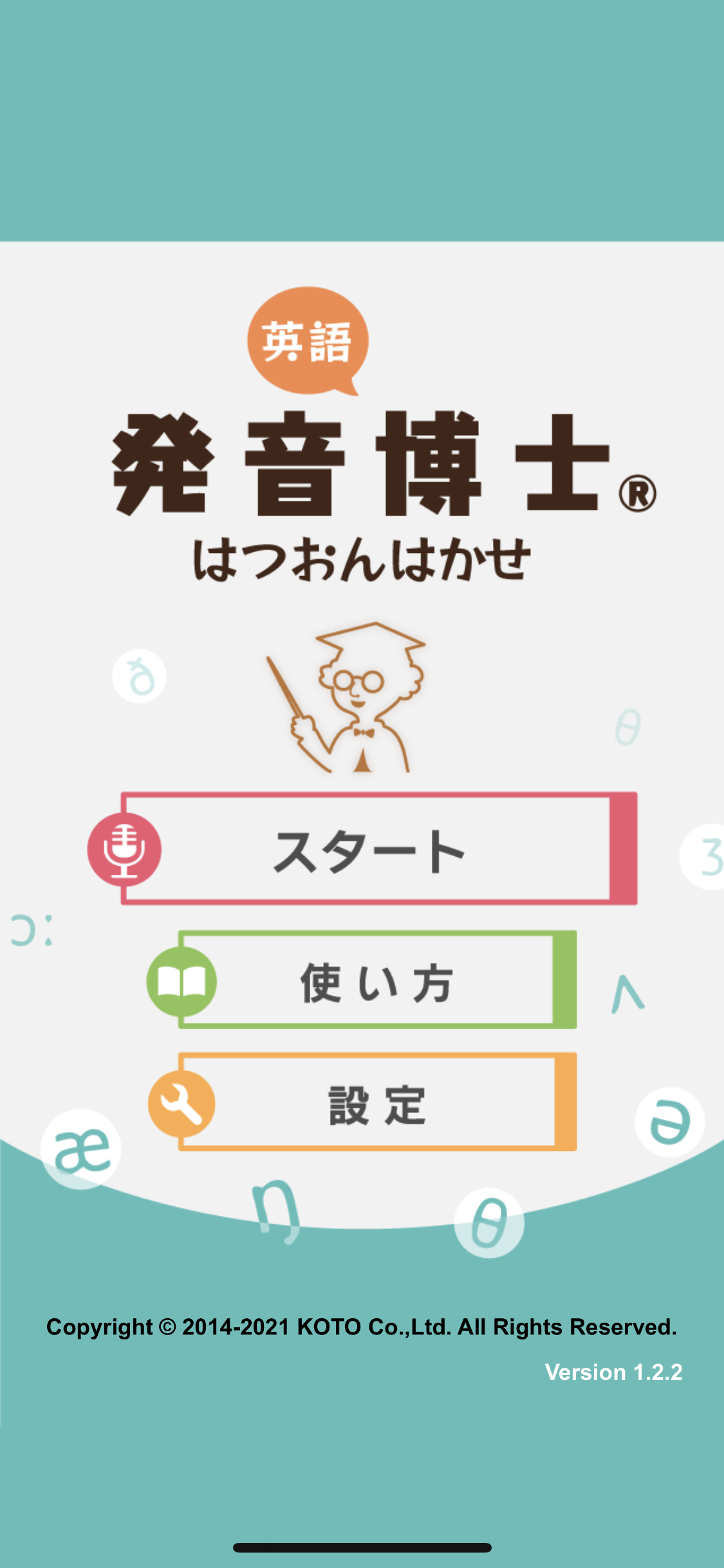
Task: Open the 設定 settings
Action: tap(376, 1103)
